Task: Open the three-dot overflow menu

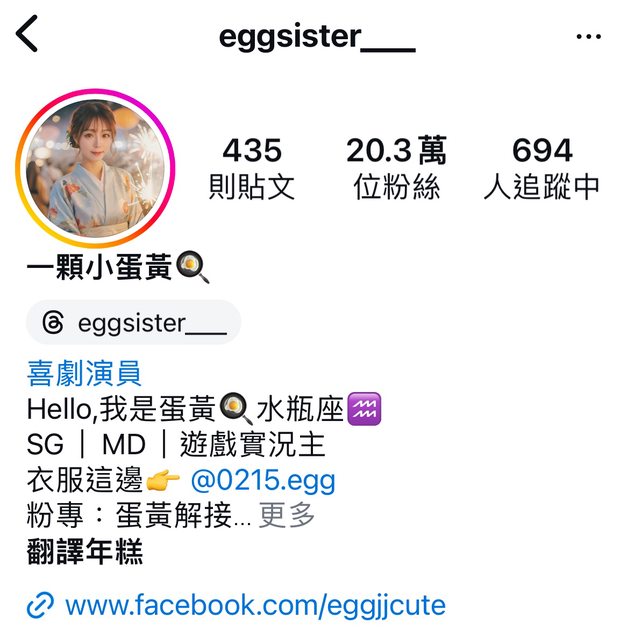Action: [589, 37]
